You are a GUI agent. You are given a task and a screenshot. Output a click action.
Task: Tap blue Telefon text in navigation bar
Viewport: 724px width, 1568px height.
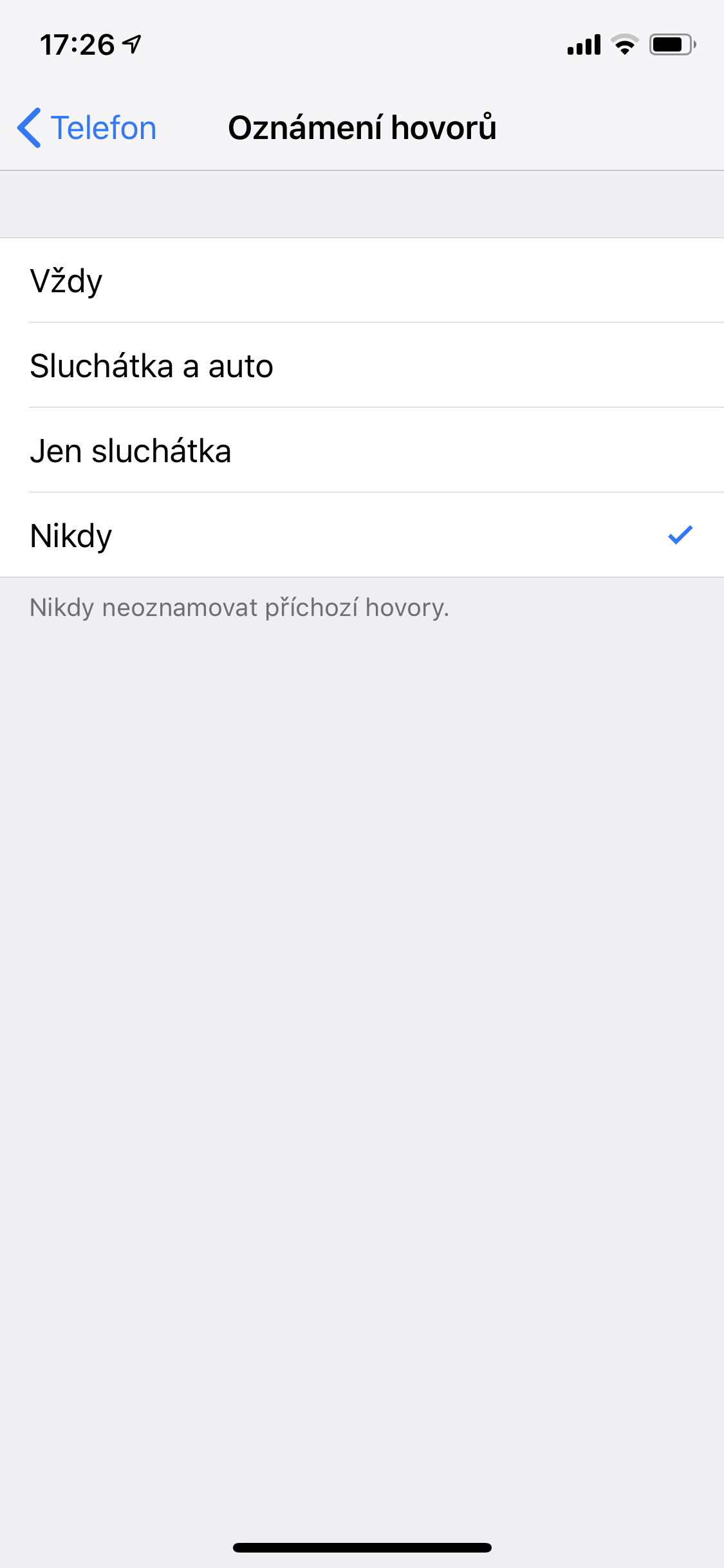pos(103,127)
